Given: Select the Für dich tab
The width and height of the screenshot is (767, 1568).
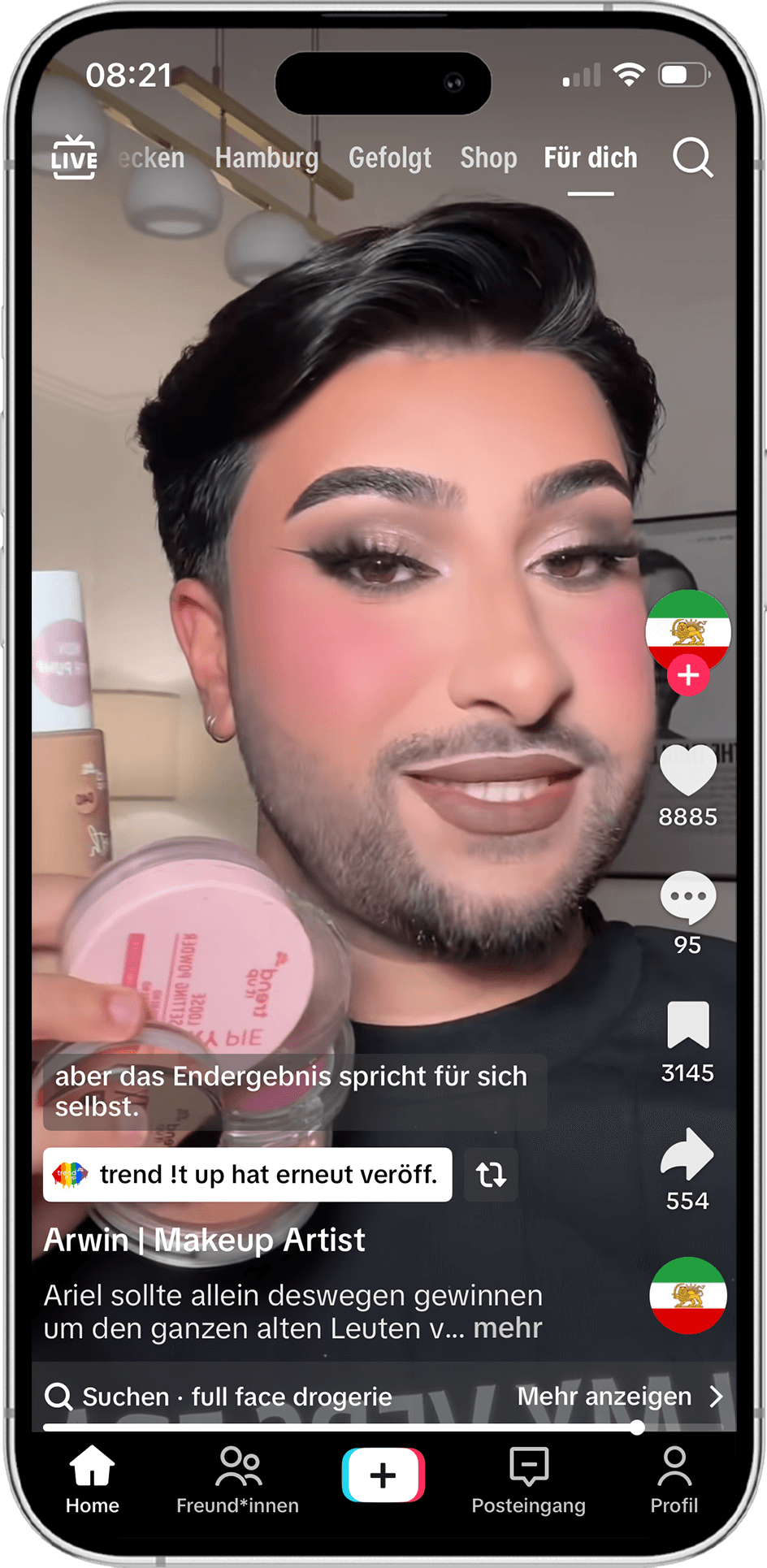Looking at the screenshot, I should (591, 158).
